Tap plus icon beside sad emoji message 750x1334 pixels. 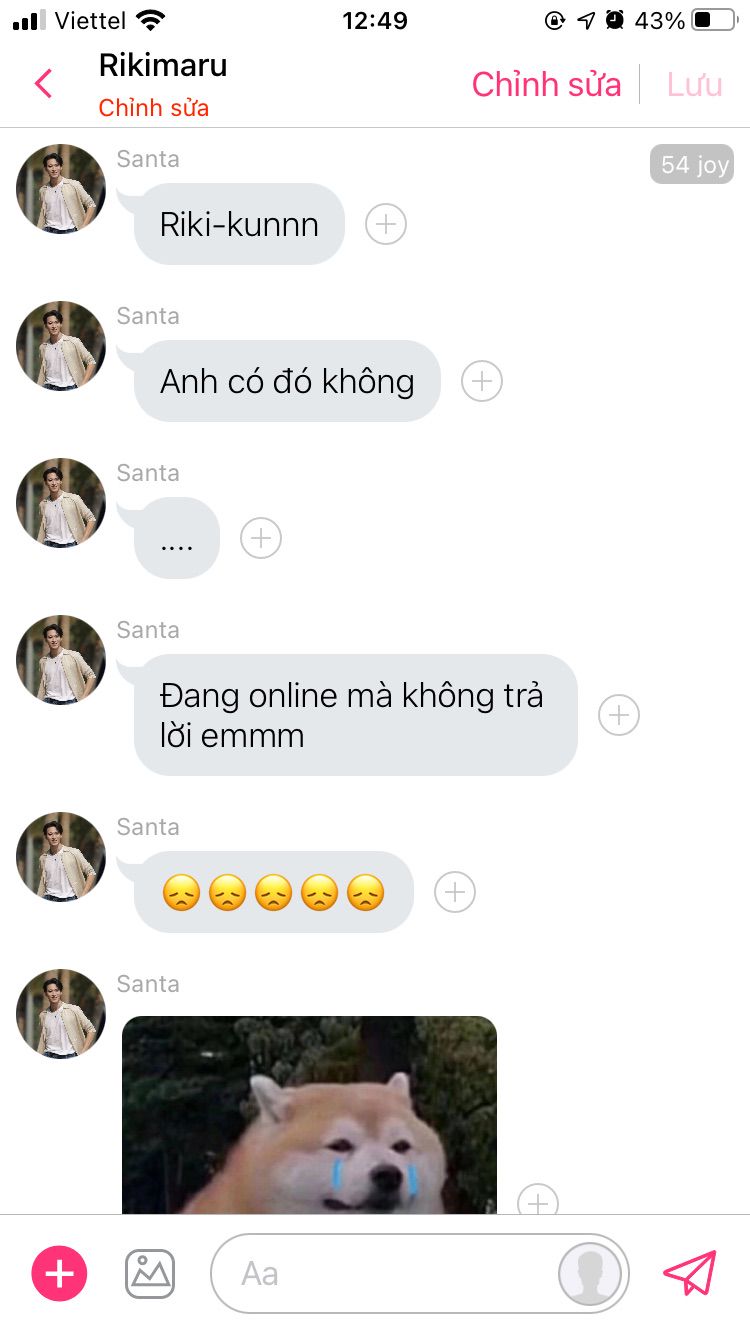tap(455, 892)
